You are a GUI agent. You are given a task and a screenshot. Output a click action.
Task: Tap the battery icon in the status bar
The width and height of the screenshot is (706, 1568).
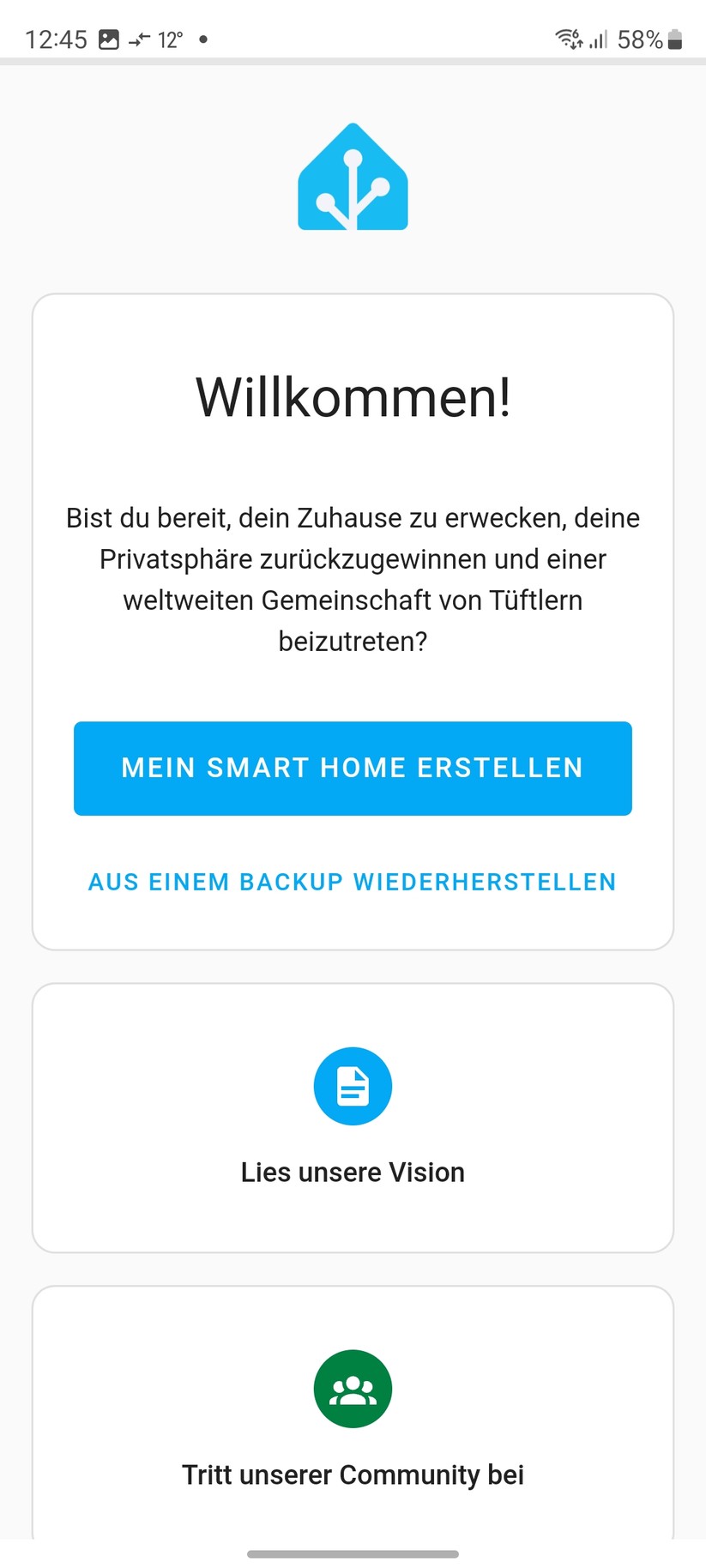coord(674,39)
